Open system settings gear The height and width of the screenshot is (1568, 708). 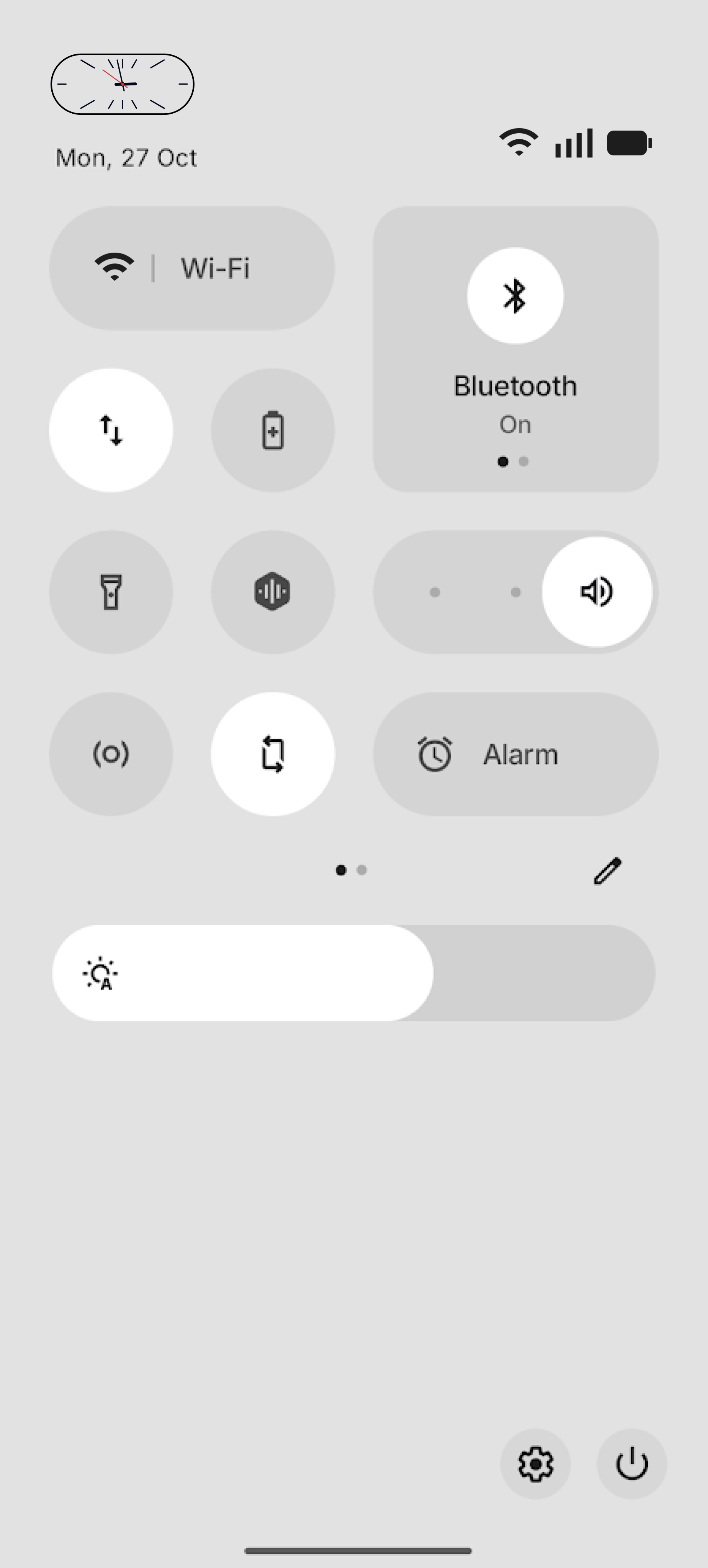[x=535, y=1464]
